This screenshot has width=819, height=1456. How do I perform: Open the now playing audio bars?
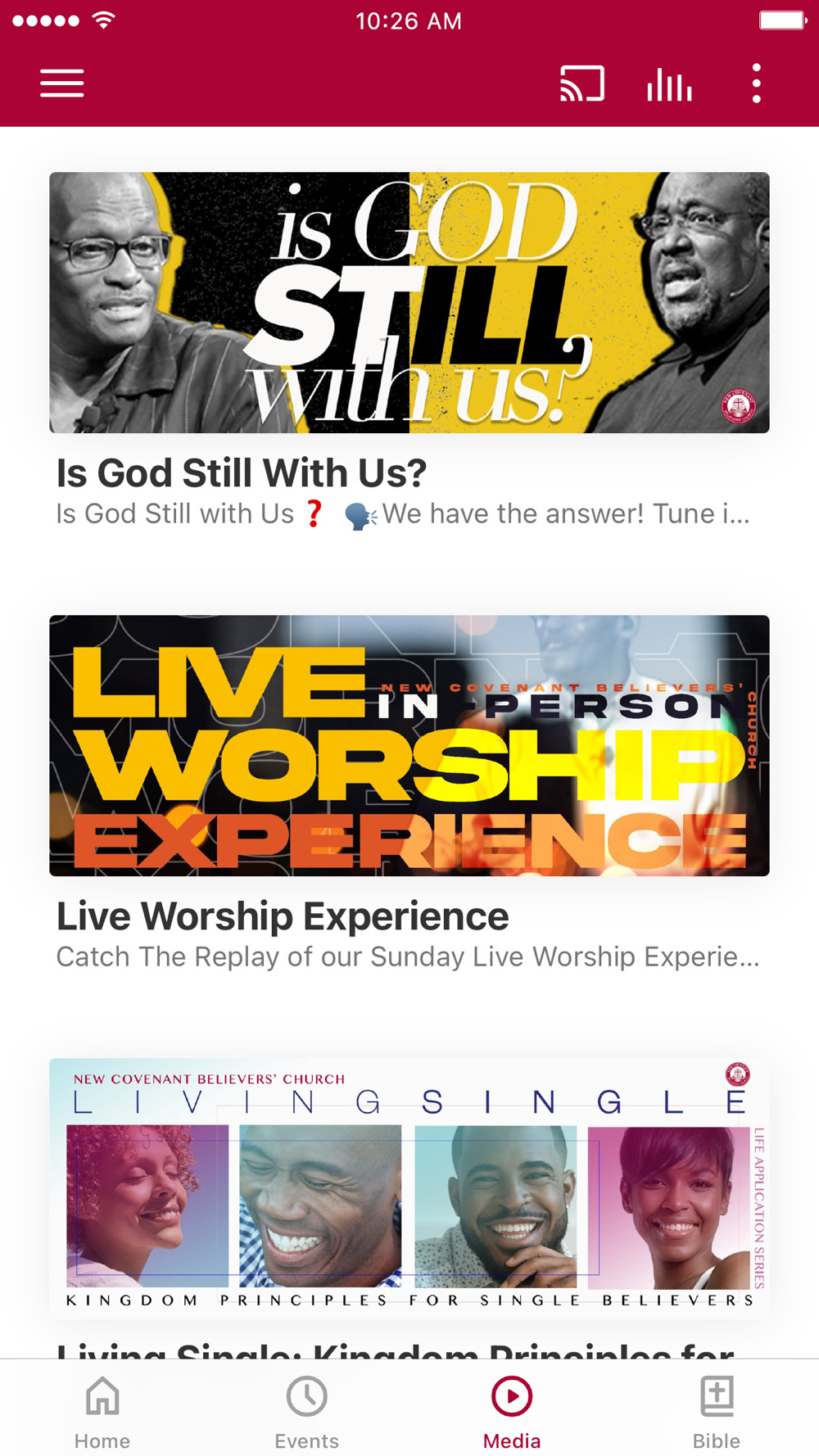tap(669, 84)
